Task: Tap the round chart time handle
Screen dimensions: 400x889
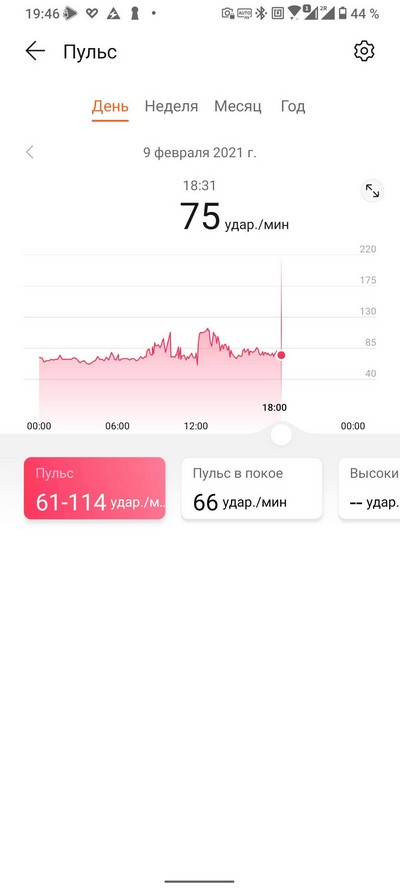Action: point(281,435)
